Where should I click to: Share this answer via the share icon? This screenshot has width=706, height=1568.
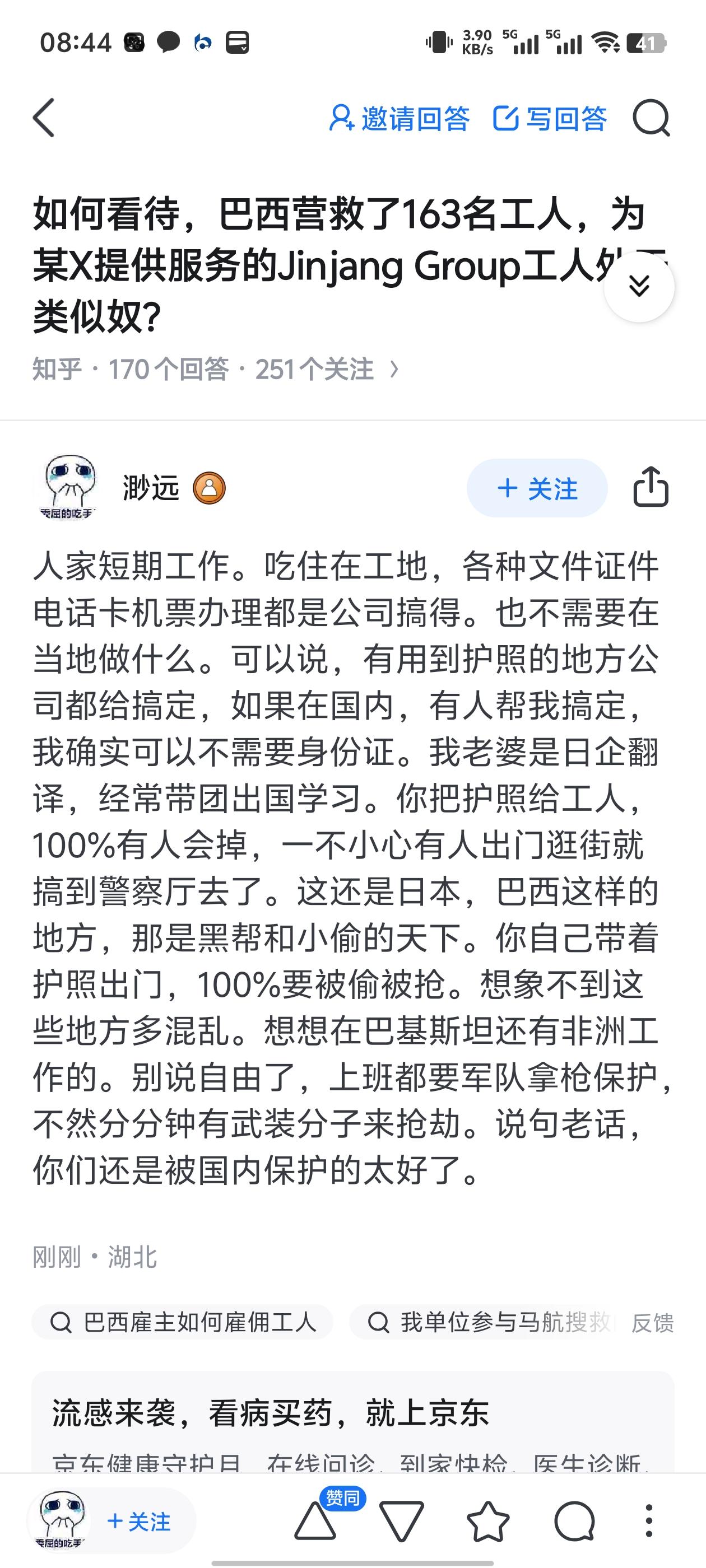651,487
